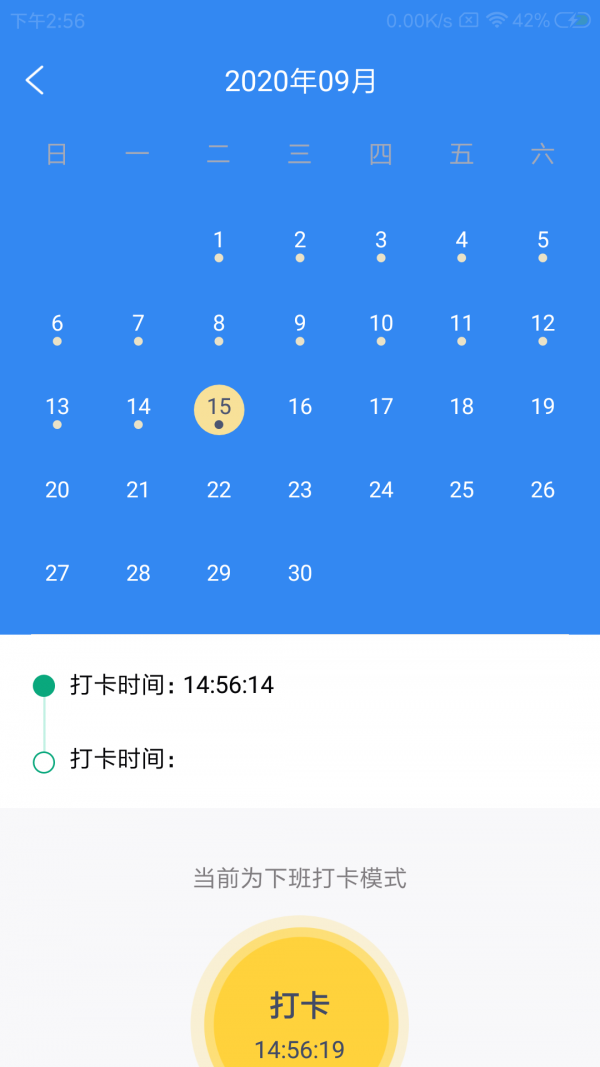Pick September 5 in the calendar
This screenshot has width=600, height=1067.
543,242
